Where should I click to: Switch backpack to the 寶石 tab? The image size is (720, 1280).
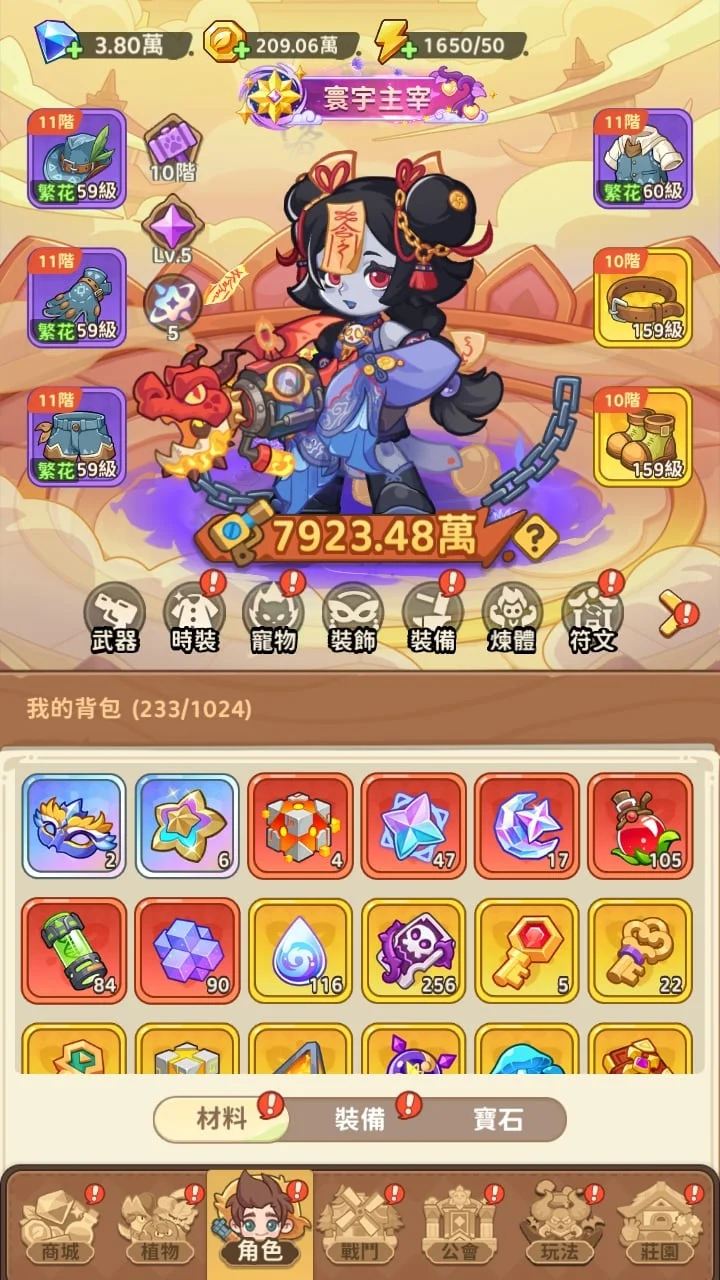(x=498, y=1119)
